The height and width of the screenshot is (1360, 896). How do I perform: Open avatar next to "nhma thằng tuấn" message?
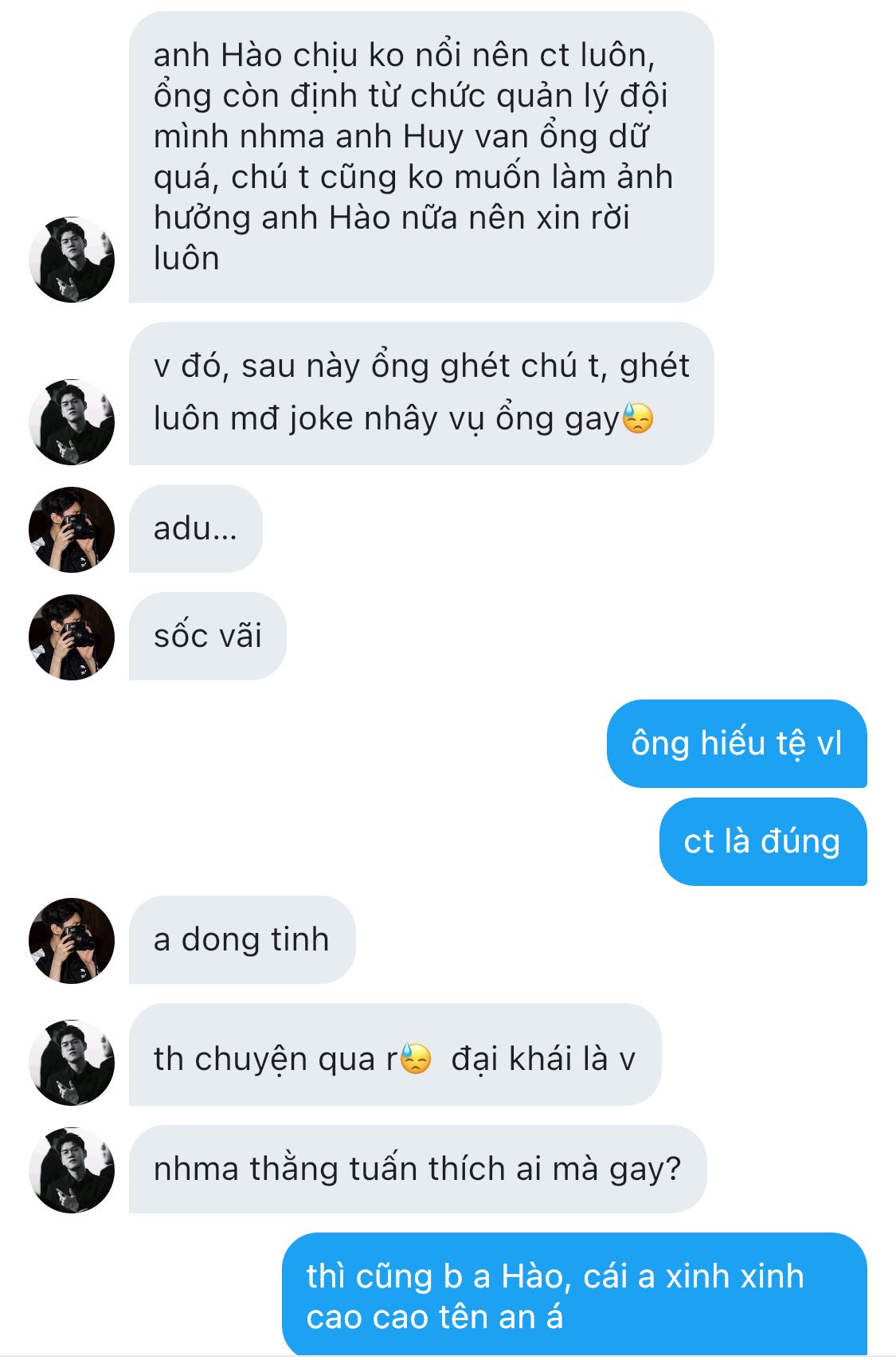click(72, 1170)
